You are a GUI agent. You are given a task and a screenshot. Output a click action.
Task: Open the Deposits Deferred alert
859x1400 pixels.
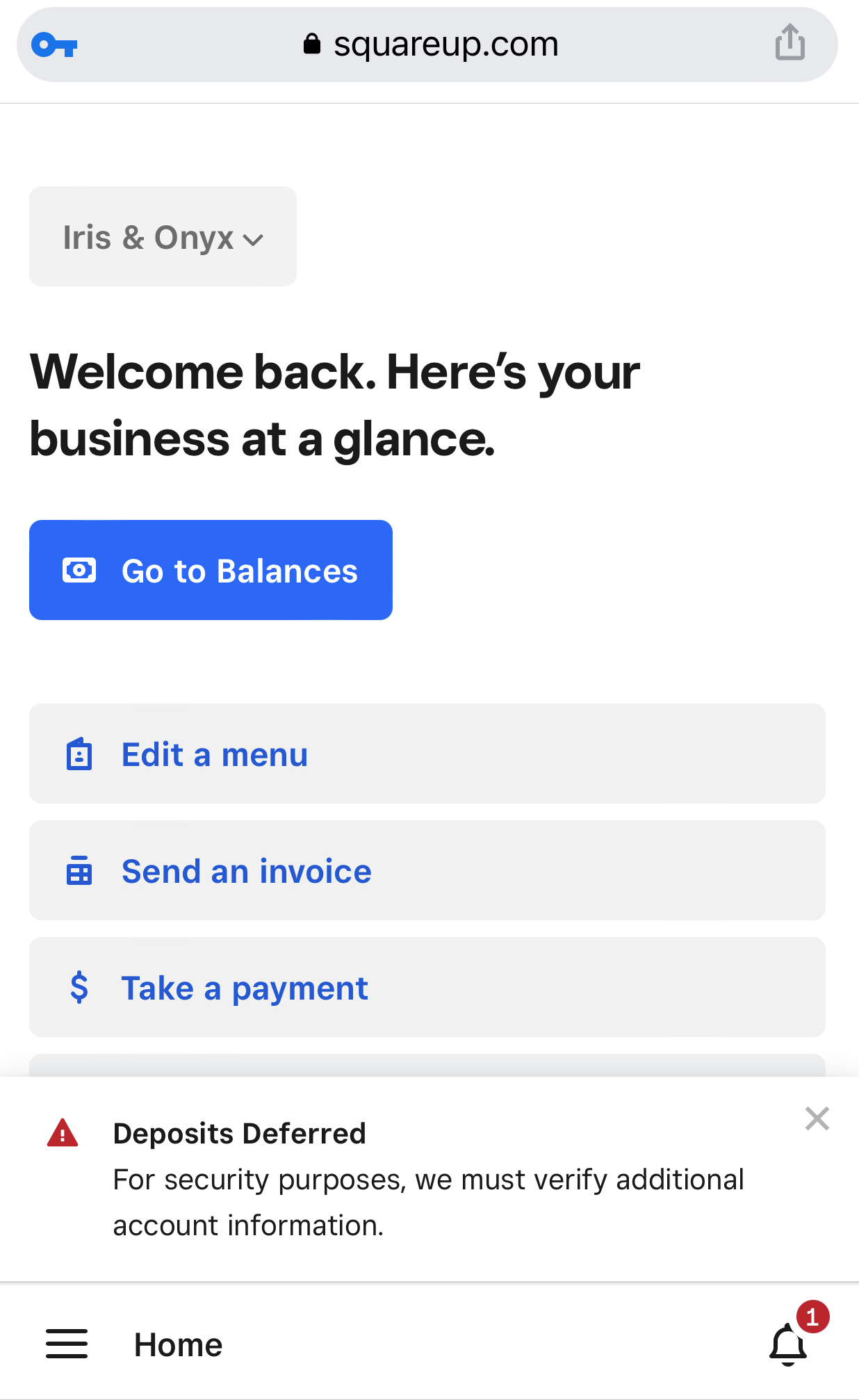coord(417,1178)
